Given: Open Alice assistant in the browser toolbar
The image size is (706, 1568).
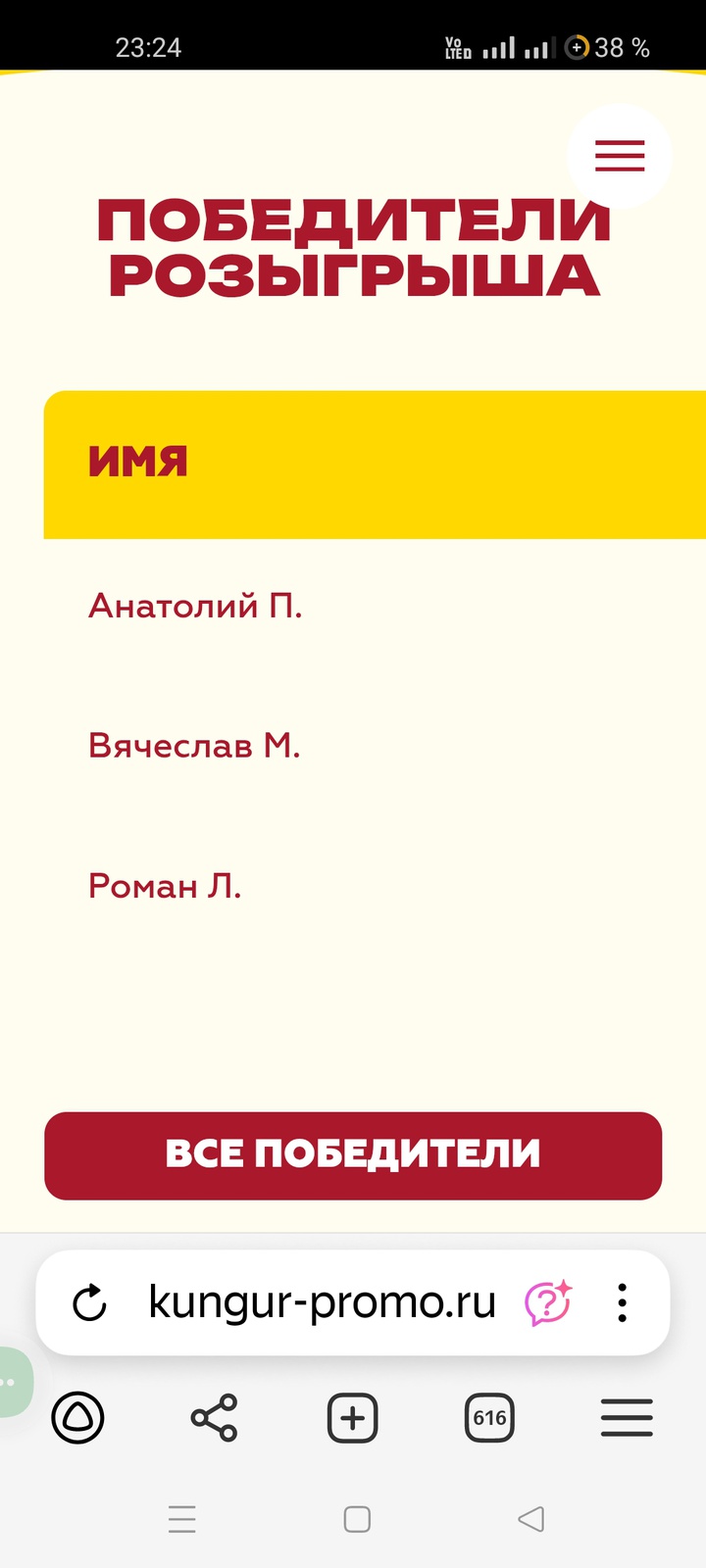Looking at the screenshot, I should [77, 1417].
